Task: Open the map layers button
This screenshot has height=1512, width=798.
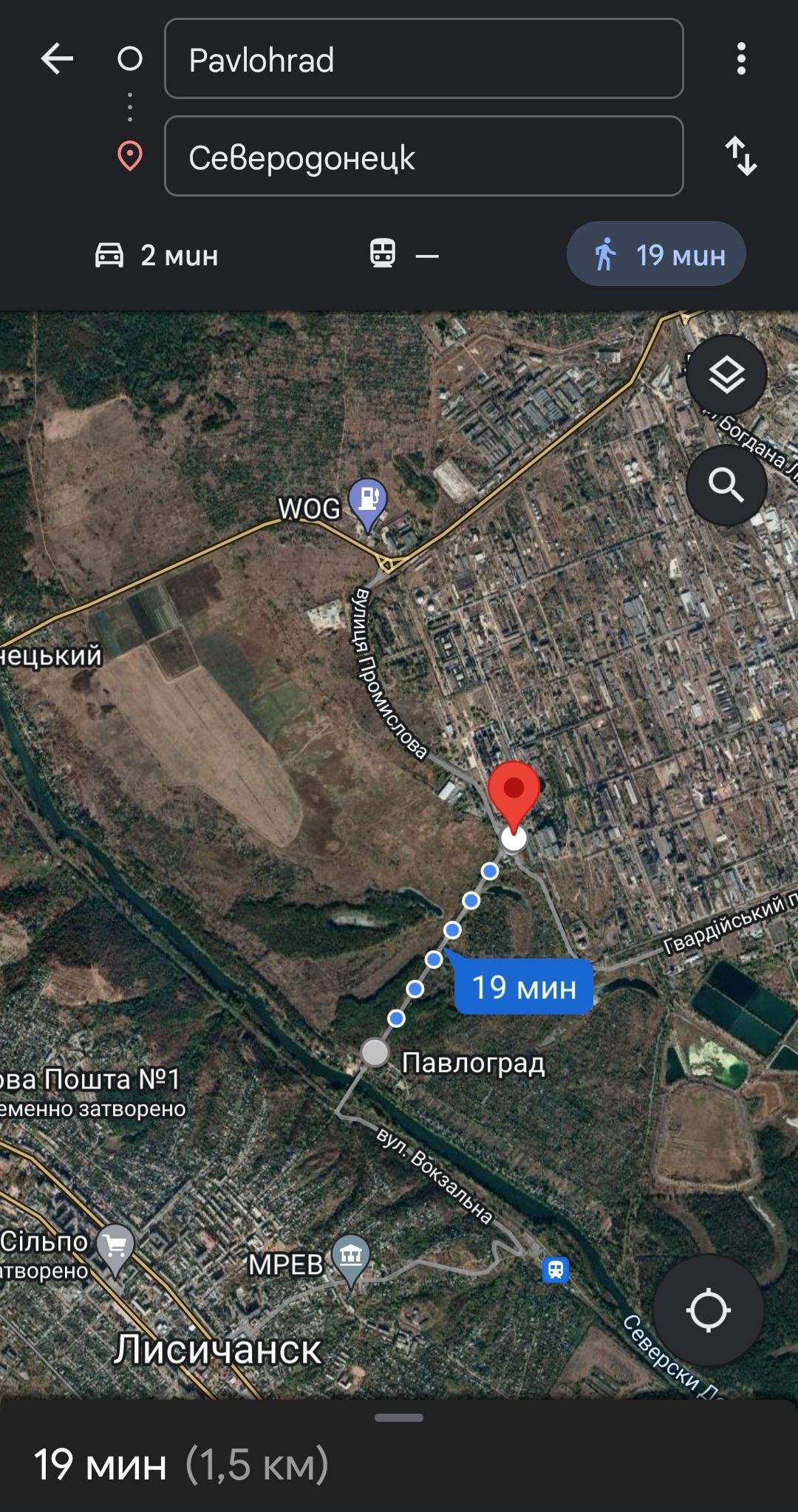Action: point(726,375)
